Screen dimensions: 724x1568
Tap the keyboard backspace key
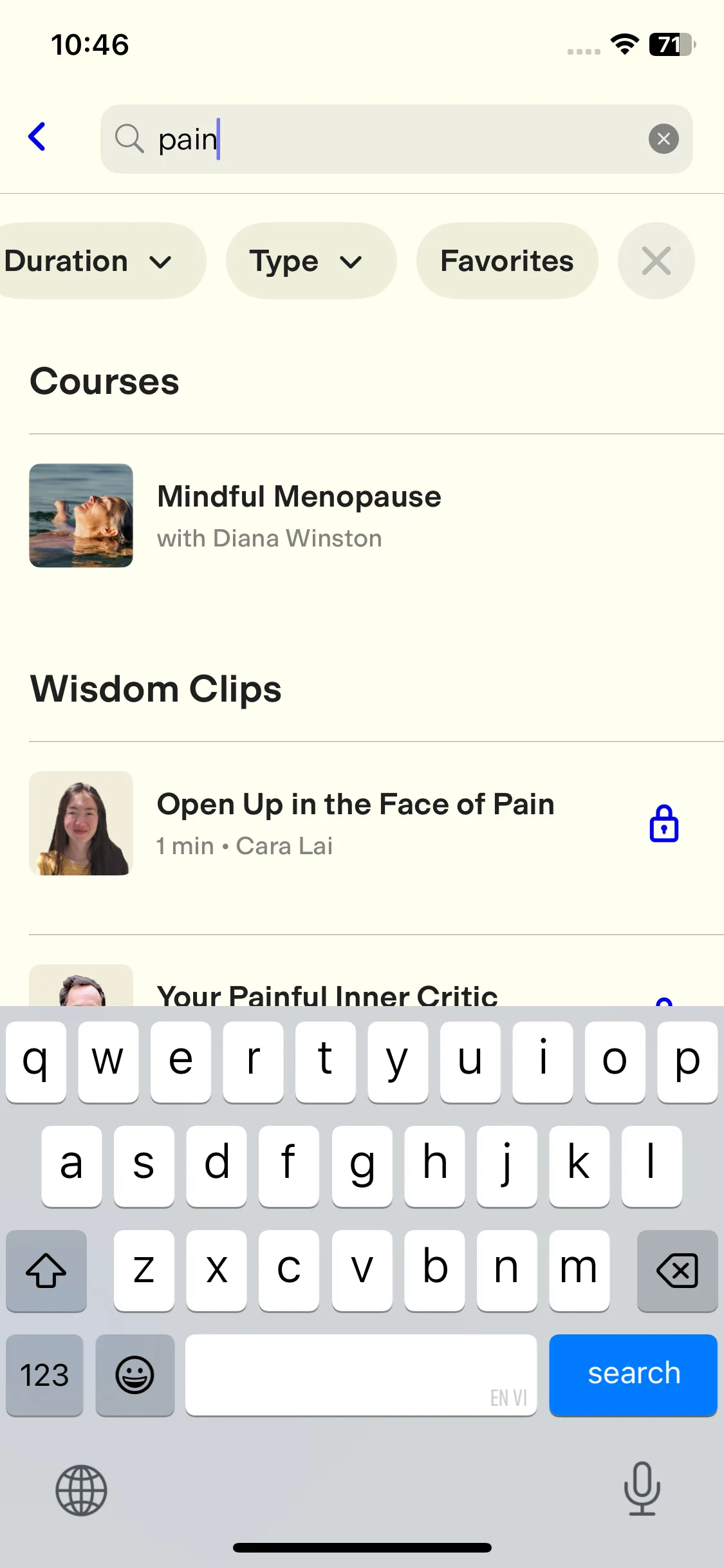click(x=677, y=1271)
